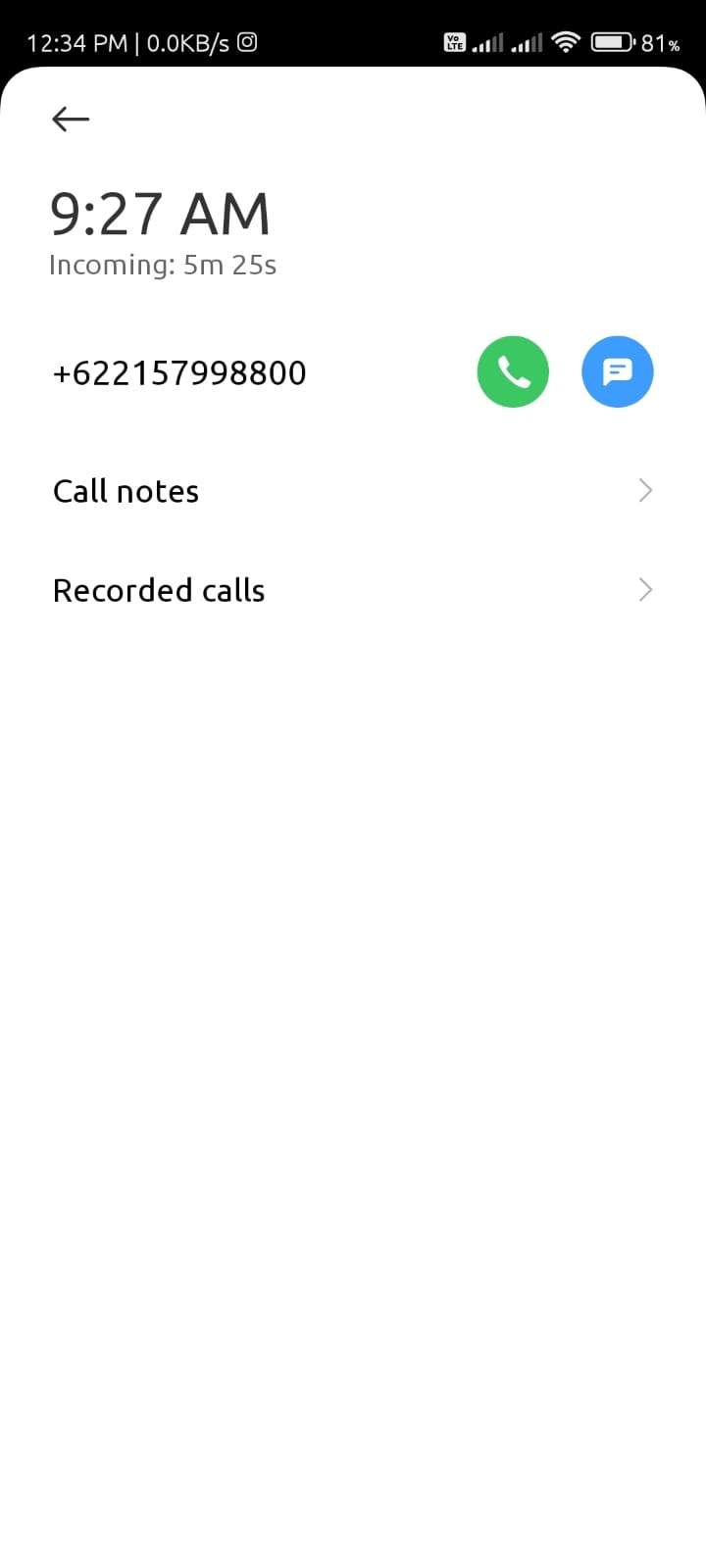Open Recorded calls
Viewport: 706px width, 1568px height.
[353, 590]
